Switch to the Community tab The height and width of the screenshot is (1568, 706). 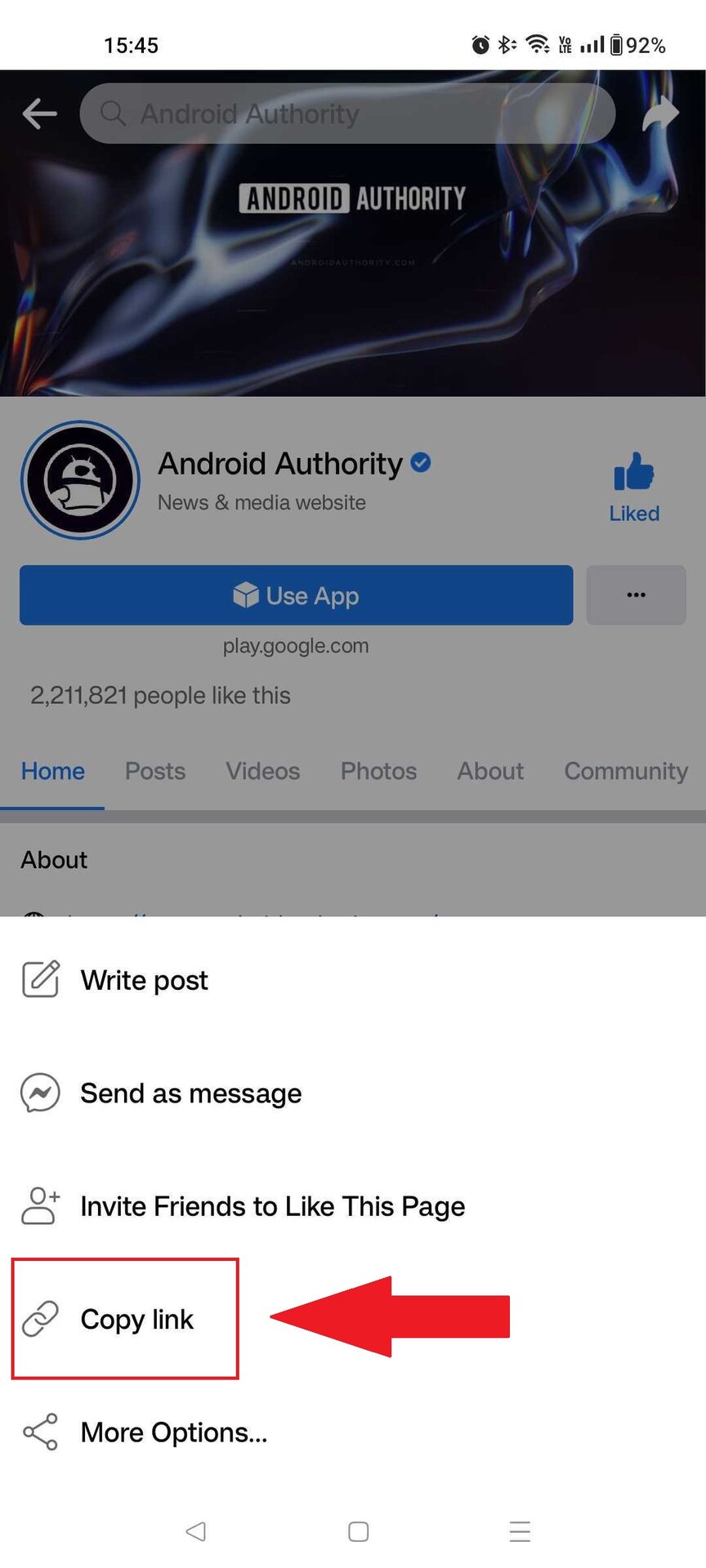(x=626, y=771)
